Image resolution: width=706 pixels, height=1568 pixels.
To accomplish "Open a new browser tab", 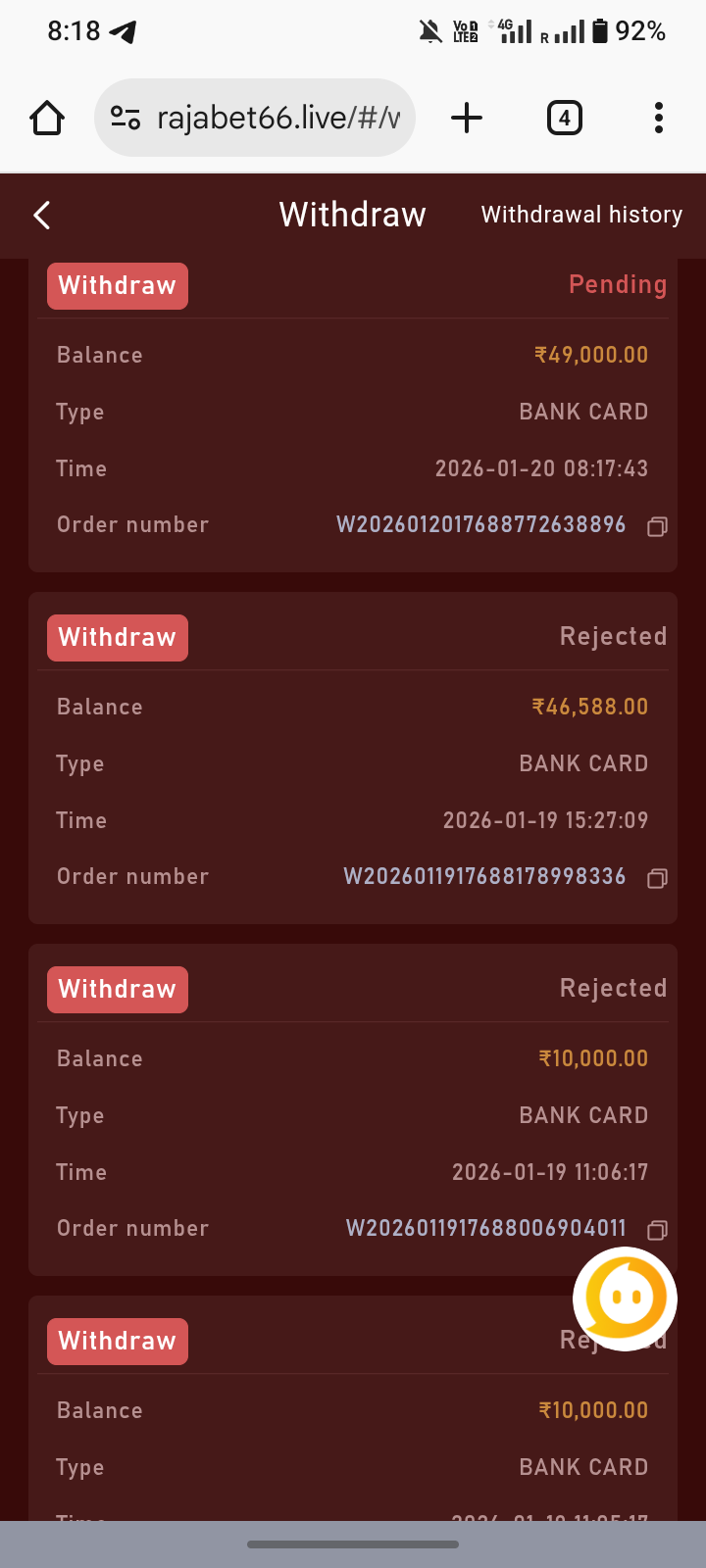I will coord(467,119).
